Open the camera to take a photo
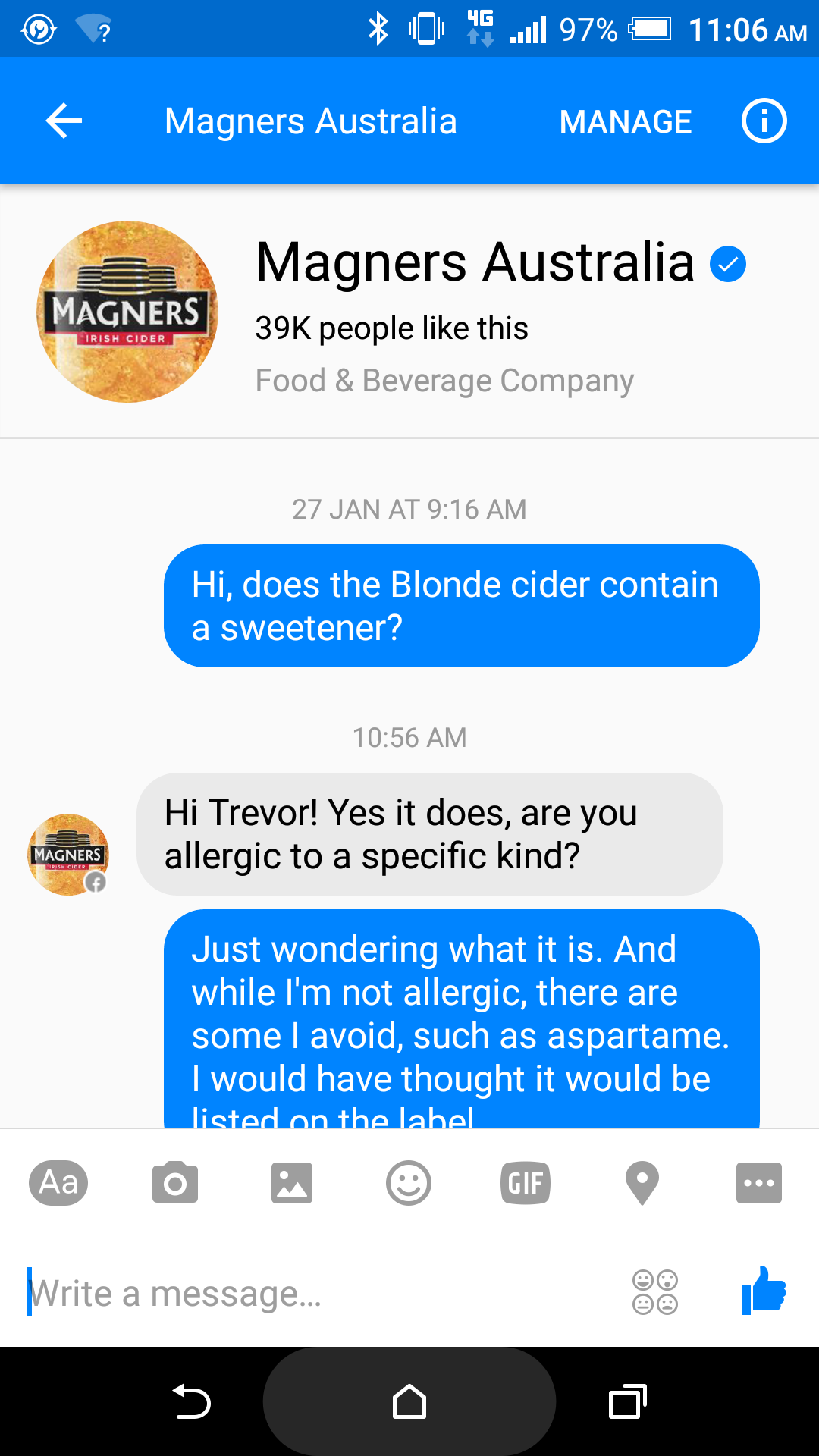The image size is (819, 1456). point(175,1182)
